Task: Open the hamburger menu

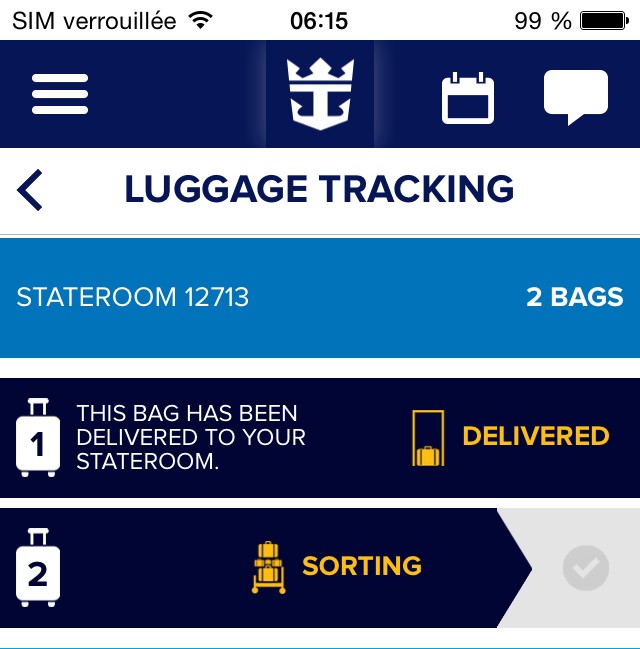Action: click(x=60, y=94)
